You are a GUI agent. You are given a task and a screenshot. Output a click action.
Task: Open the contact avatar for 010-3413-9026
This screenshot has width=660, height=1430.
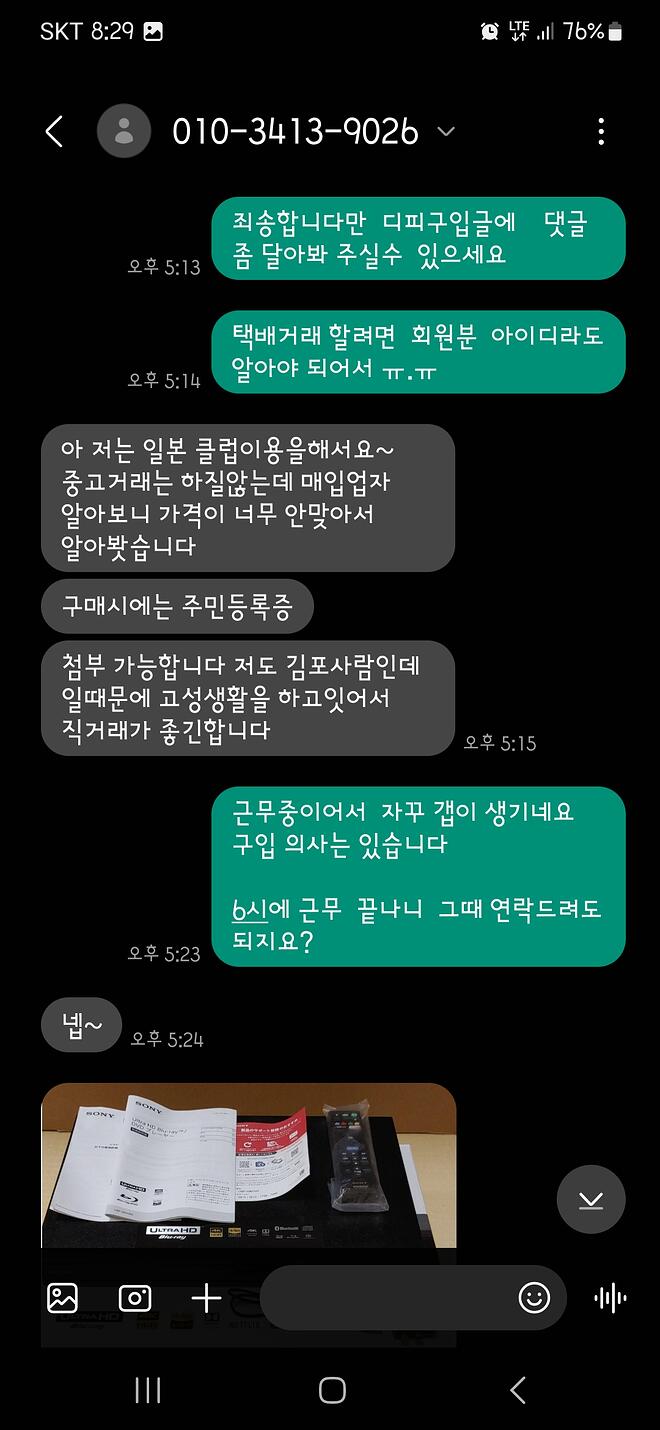point(124,131)
